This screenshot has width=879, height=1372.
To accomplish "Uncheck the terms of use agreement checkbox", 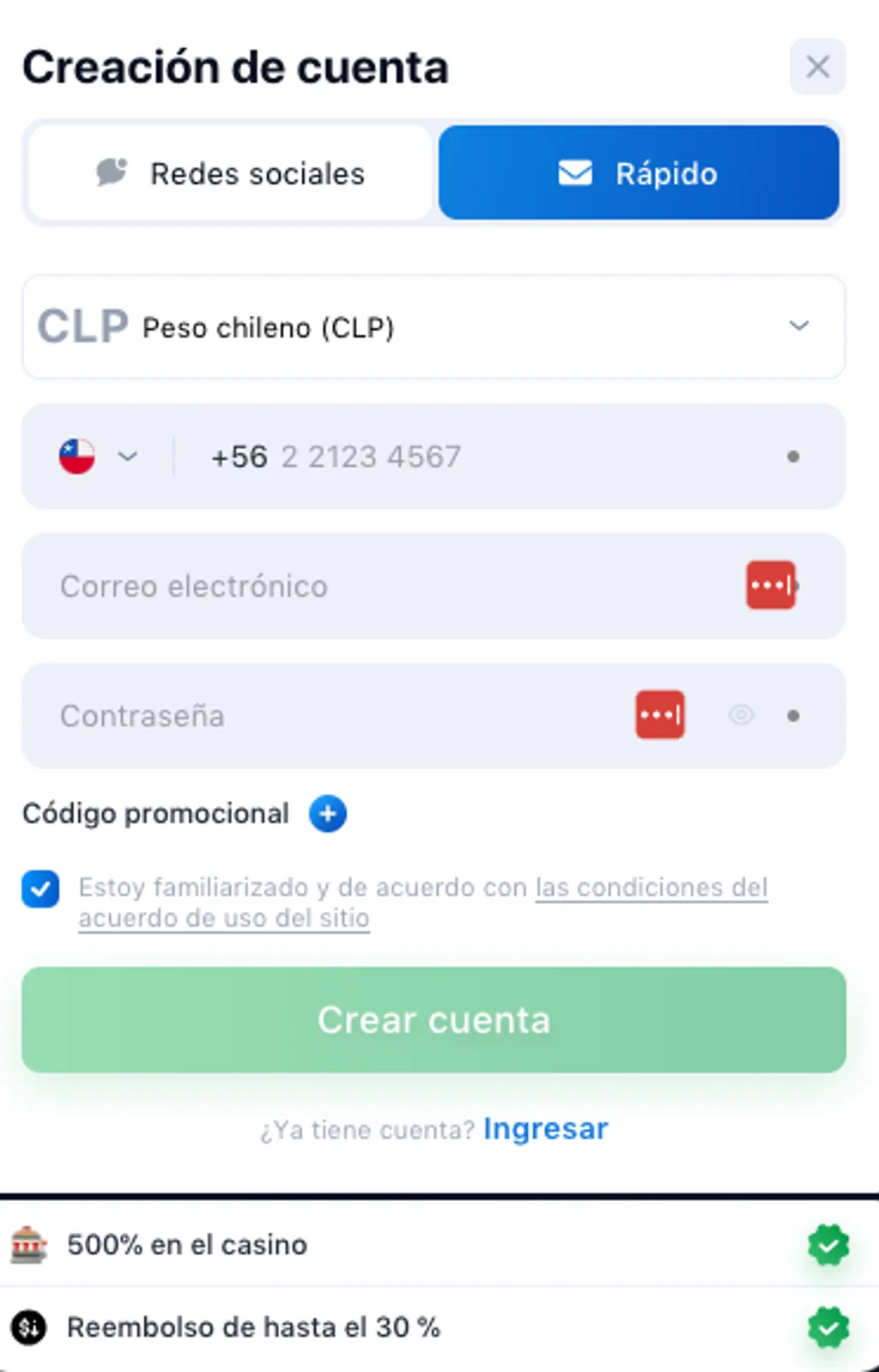I will (x=40, y=889).
